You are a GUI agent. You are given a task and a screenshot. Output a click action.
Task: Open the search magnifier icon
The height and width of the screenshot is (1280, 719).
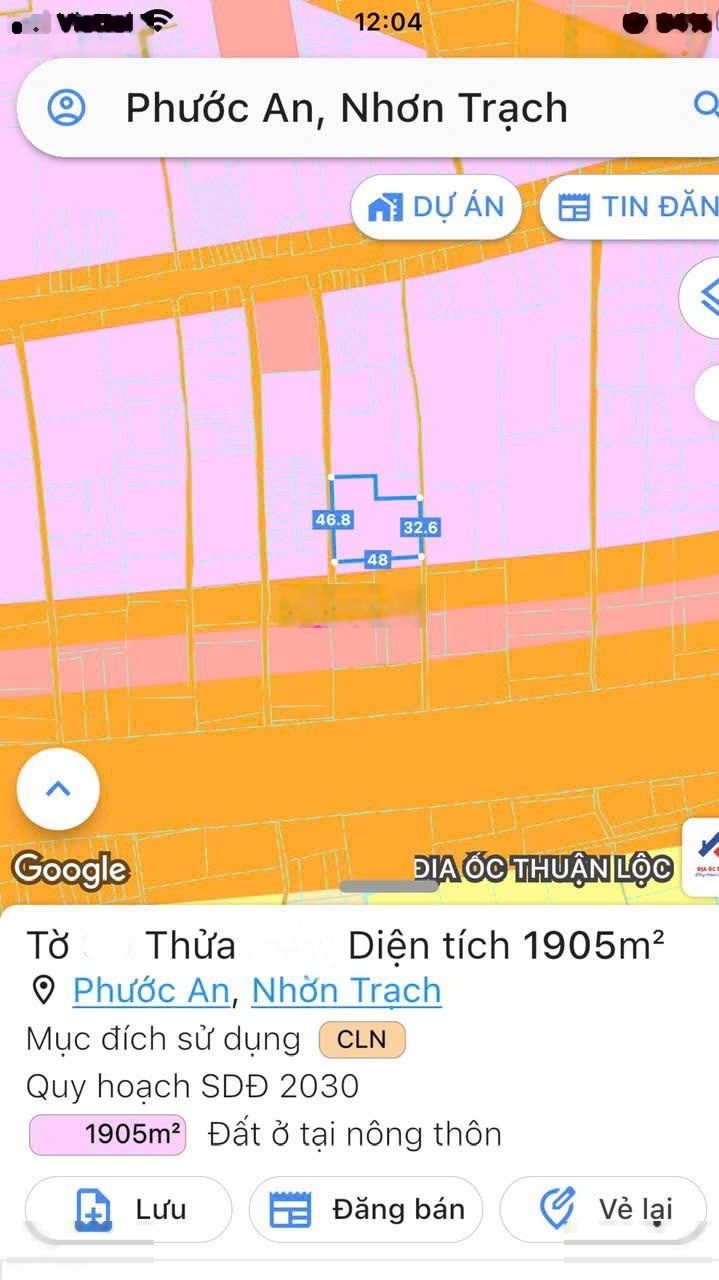point(706,105)
